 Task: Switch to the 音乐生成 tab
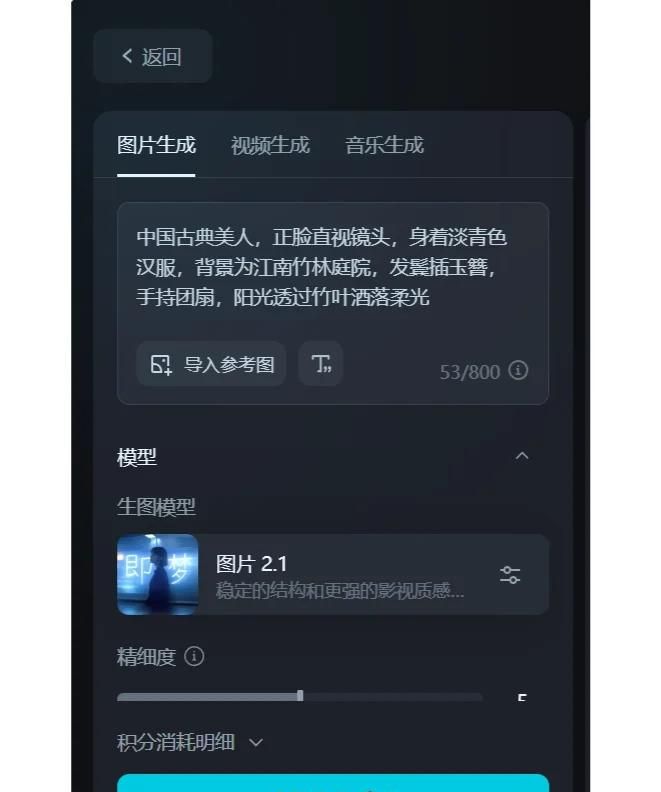pos(384,145)
